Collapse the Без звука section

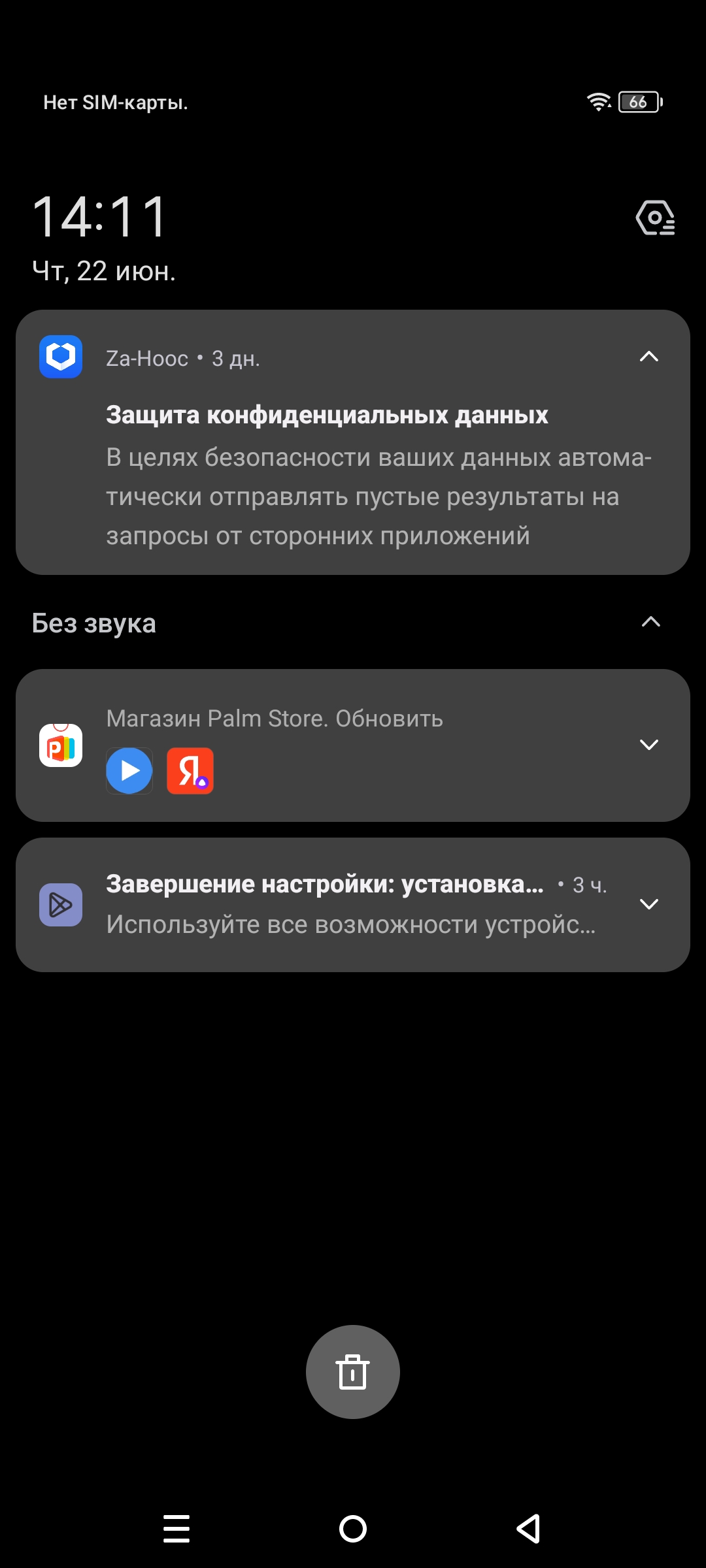tap(650, 622)
